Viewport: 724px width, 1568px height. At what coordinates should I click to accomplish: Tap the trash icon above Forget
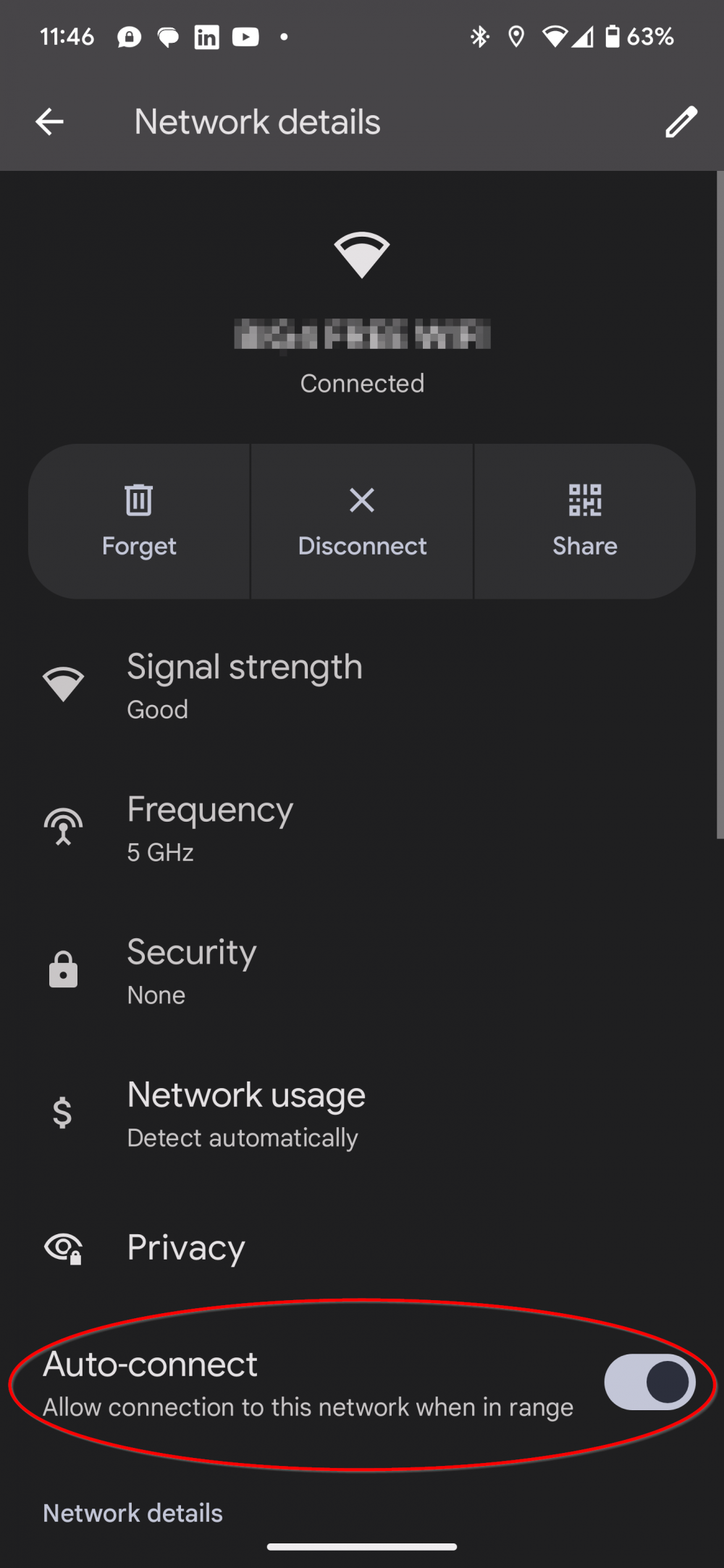click(139, 500)
